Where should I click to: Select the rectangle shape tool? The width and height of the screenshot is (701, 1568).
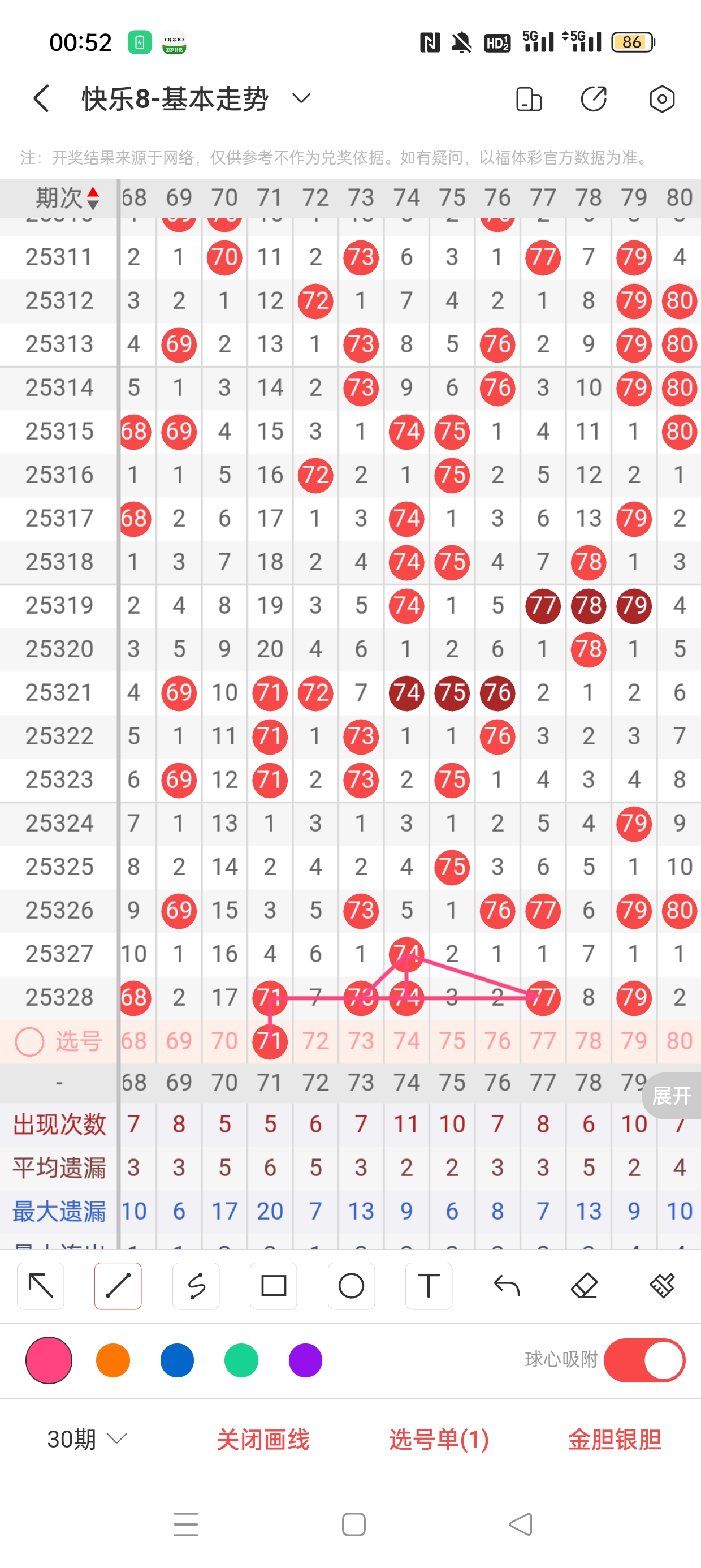tap(273, 1286)
